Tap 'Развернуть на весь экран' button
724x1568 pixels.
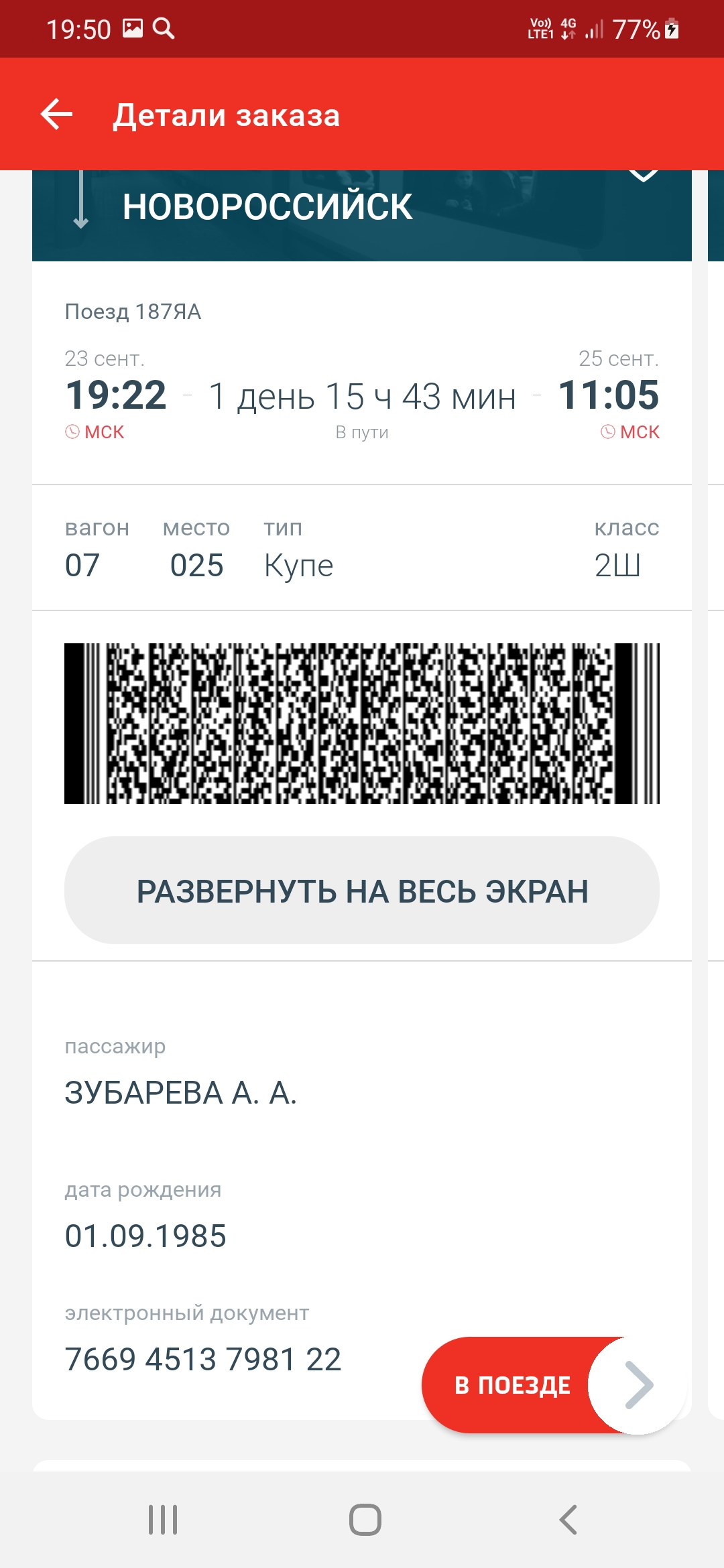(362, 891)
